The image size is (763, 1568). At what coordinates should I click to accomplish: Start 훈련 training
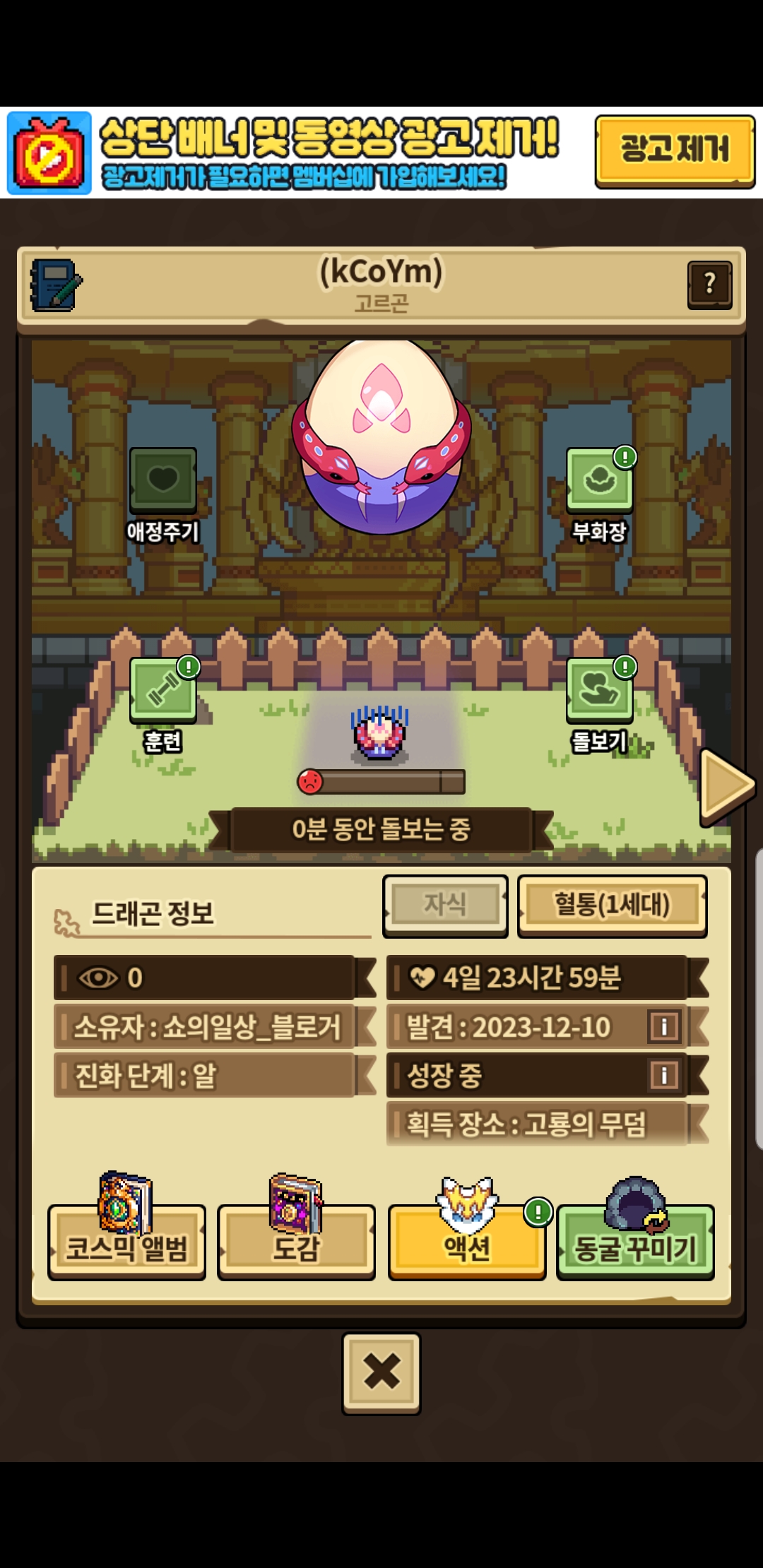pos(162,691)
